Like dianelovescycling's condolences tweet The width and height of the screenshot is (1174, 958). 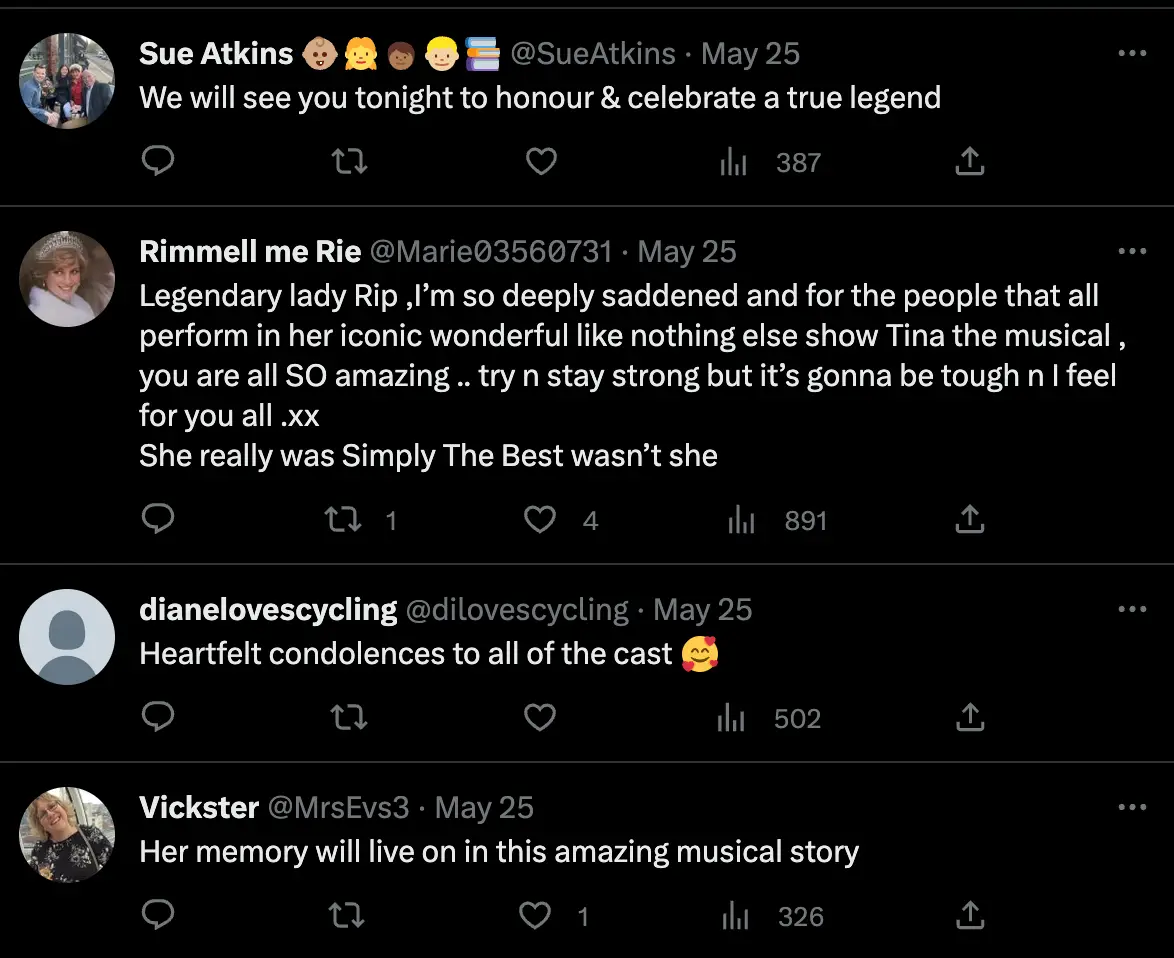(541, 717)
